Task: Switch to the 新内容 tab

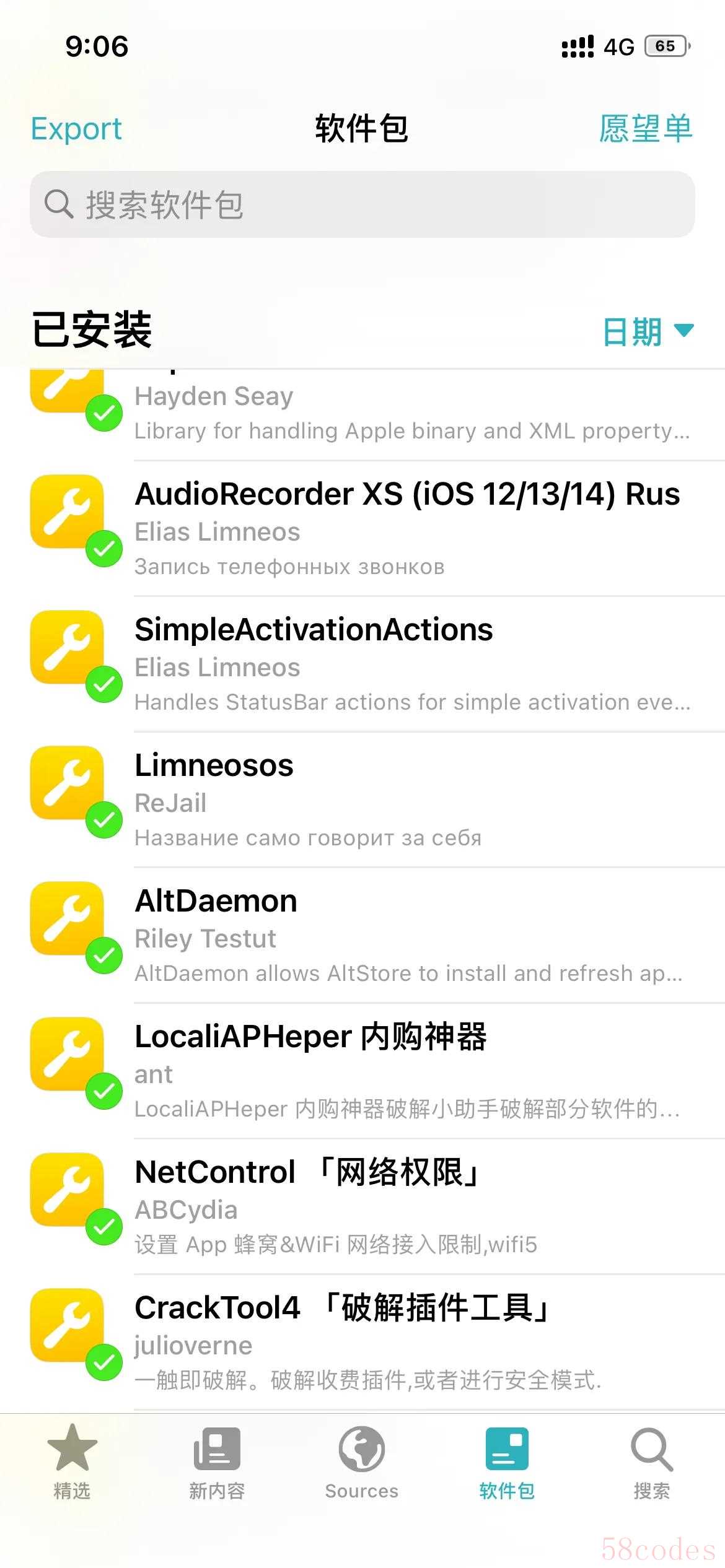Action: tap(217, 1461)
